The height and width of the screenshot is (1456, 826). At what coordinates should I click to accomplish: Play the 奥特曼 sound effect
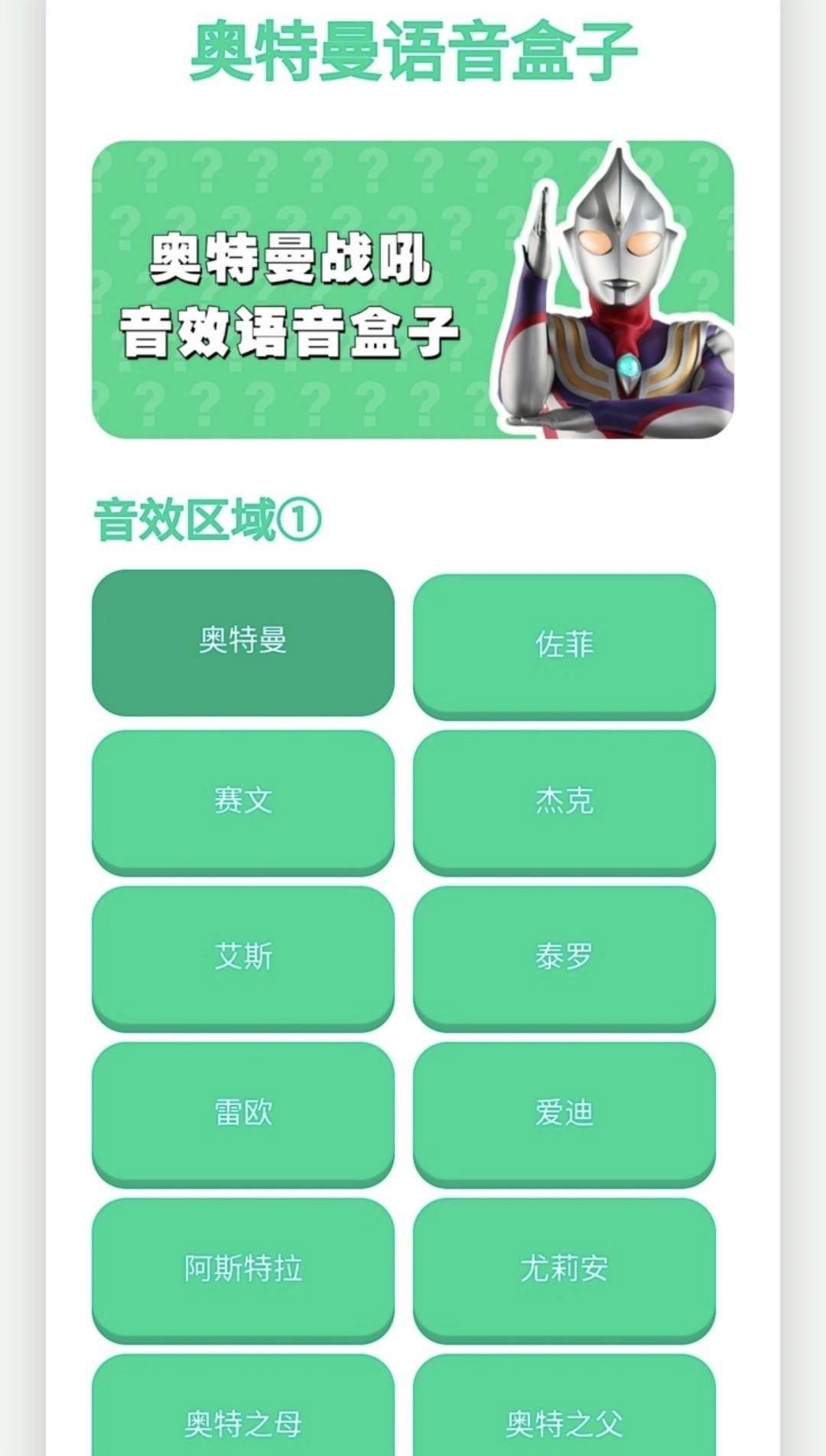[243, 641]
